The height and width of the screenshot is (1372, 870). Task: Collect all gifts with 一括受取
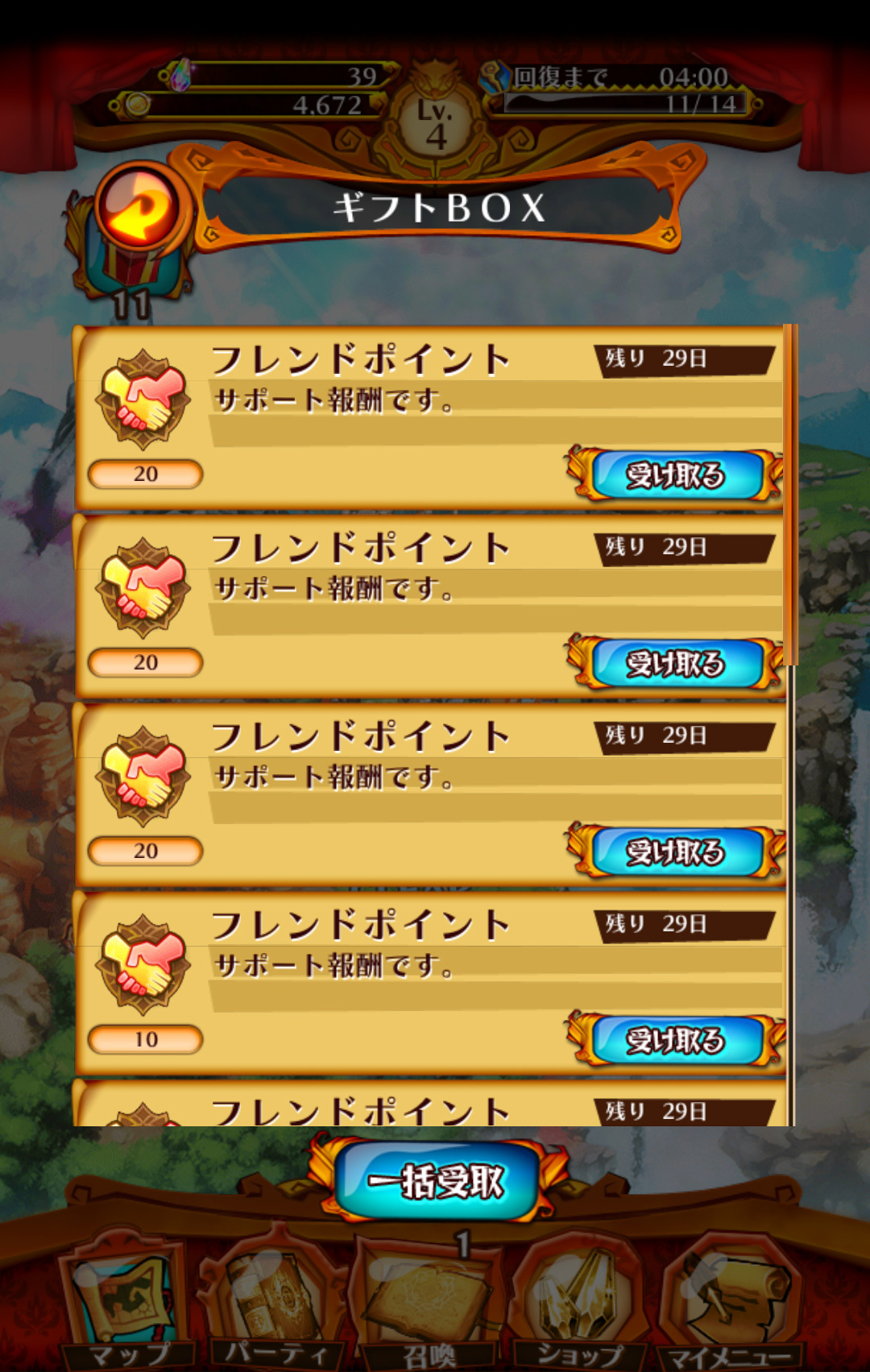coord(437,1182)
